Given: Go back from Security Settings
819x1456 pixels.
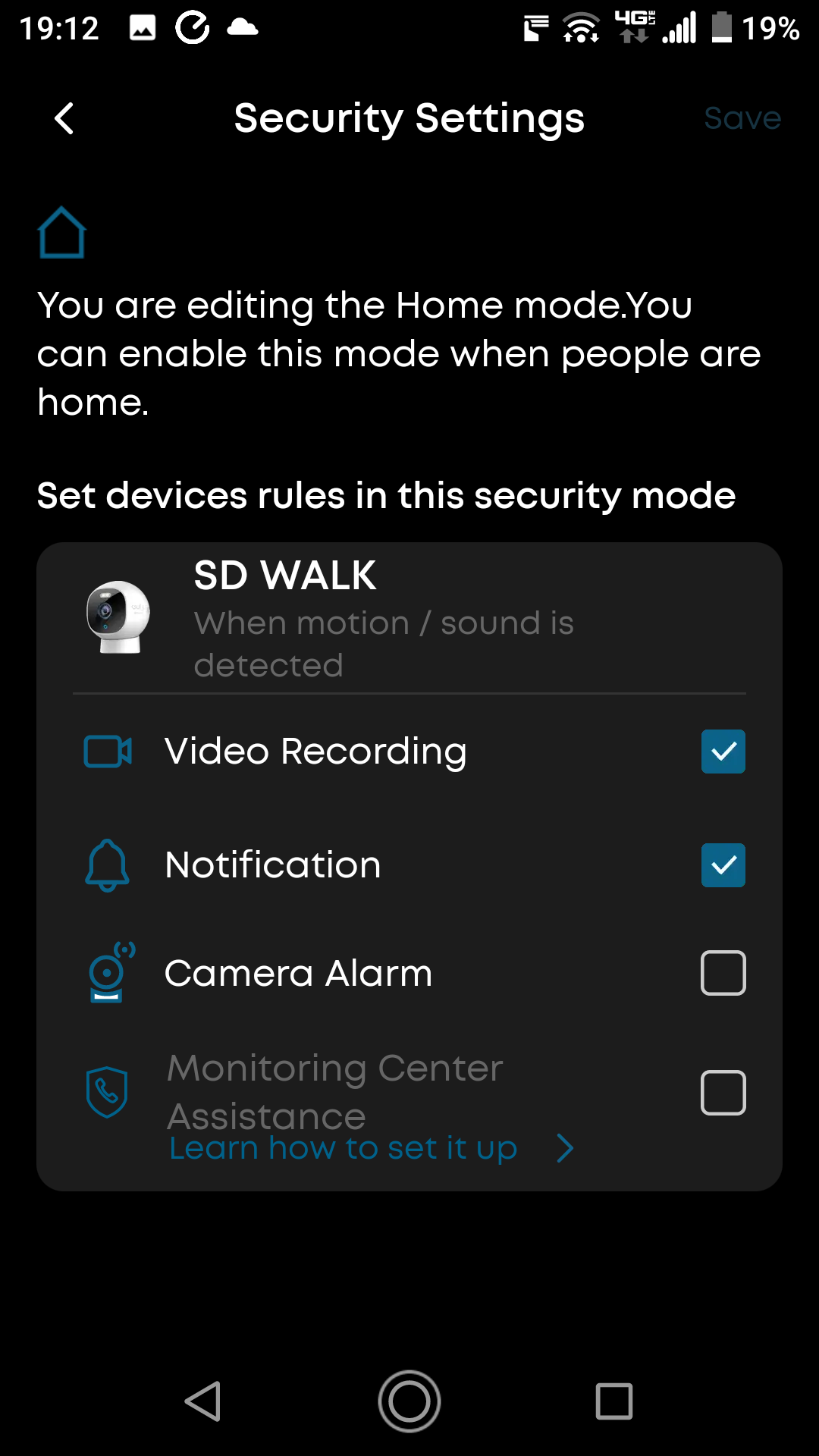Looking at the screenshot, I should [64, 118].
